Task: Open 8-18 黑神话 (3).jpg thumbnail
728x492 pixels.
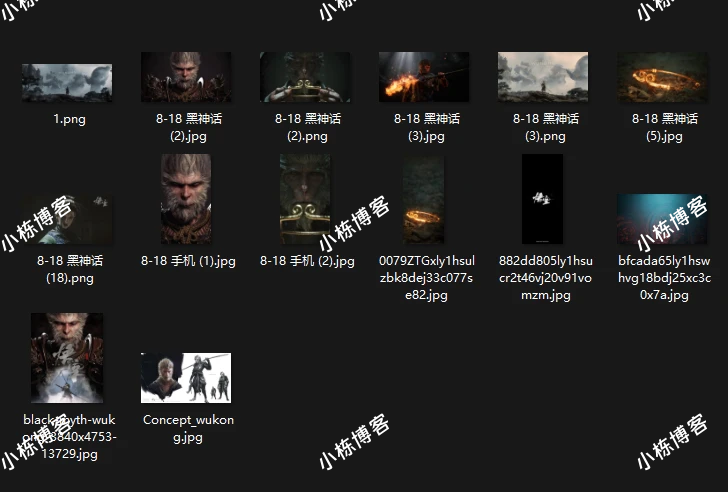Action: (x=424, y=77)
